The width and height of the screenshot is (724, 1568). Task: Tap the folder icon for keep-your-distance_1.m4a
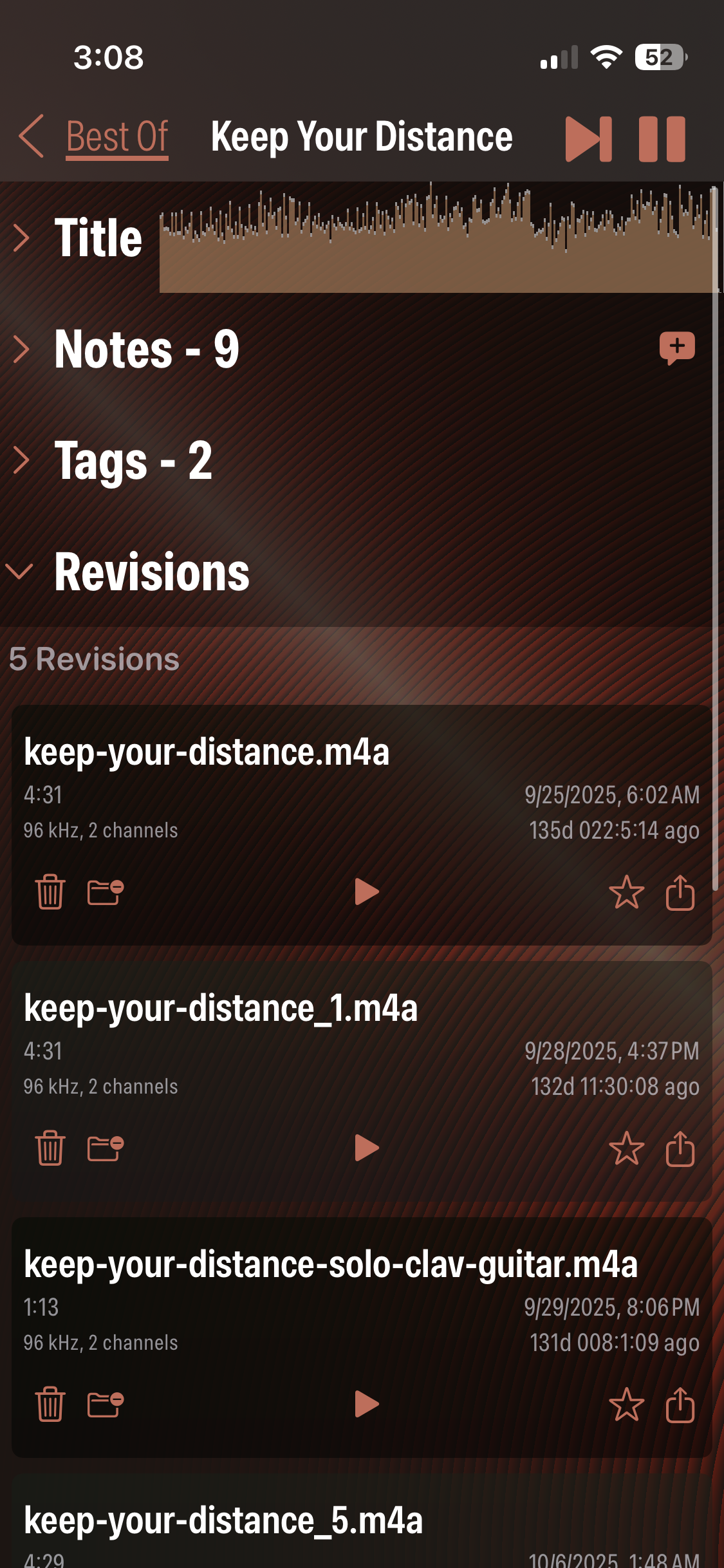pos(106,1148)
